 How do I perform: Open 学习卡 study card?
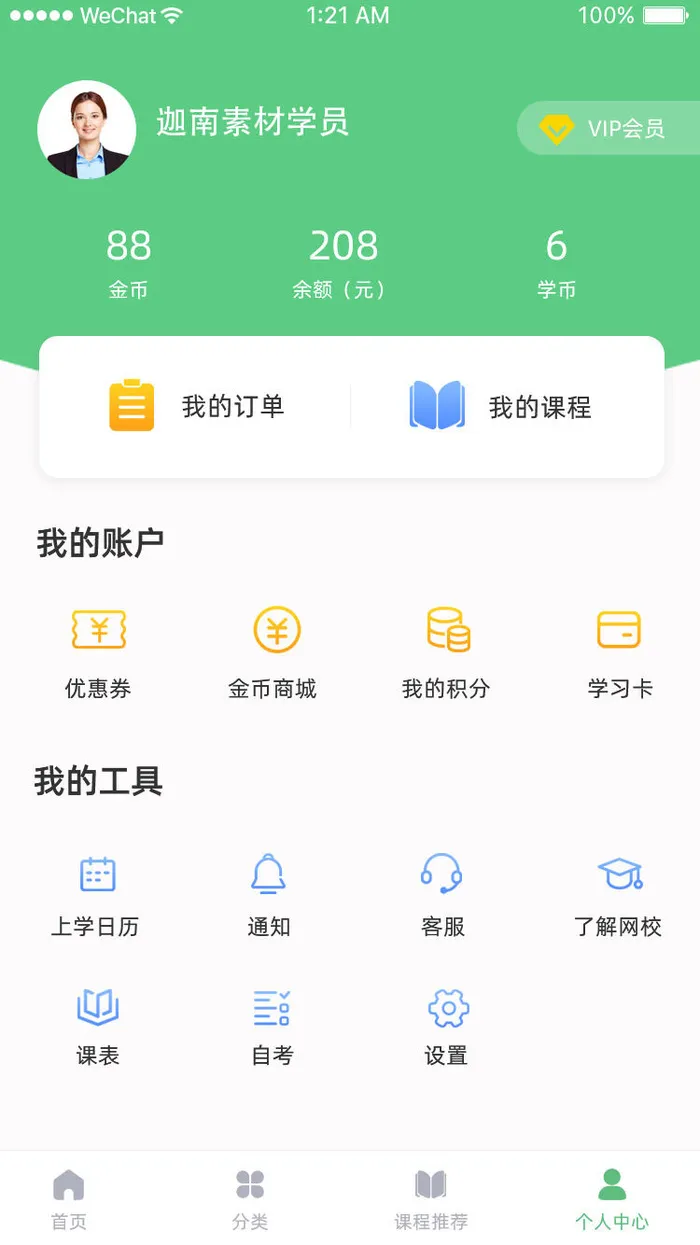619,652
